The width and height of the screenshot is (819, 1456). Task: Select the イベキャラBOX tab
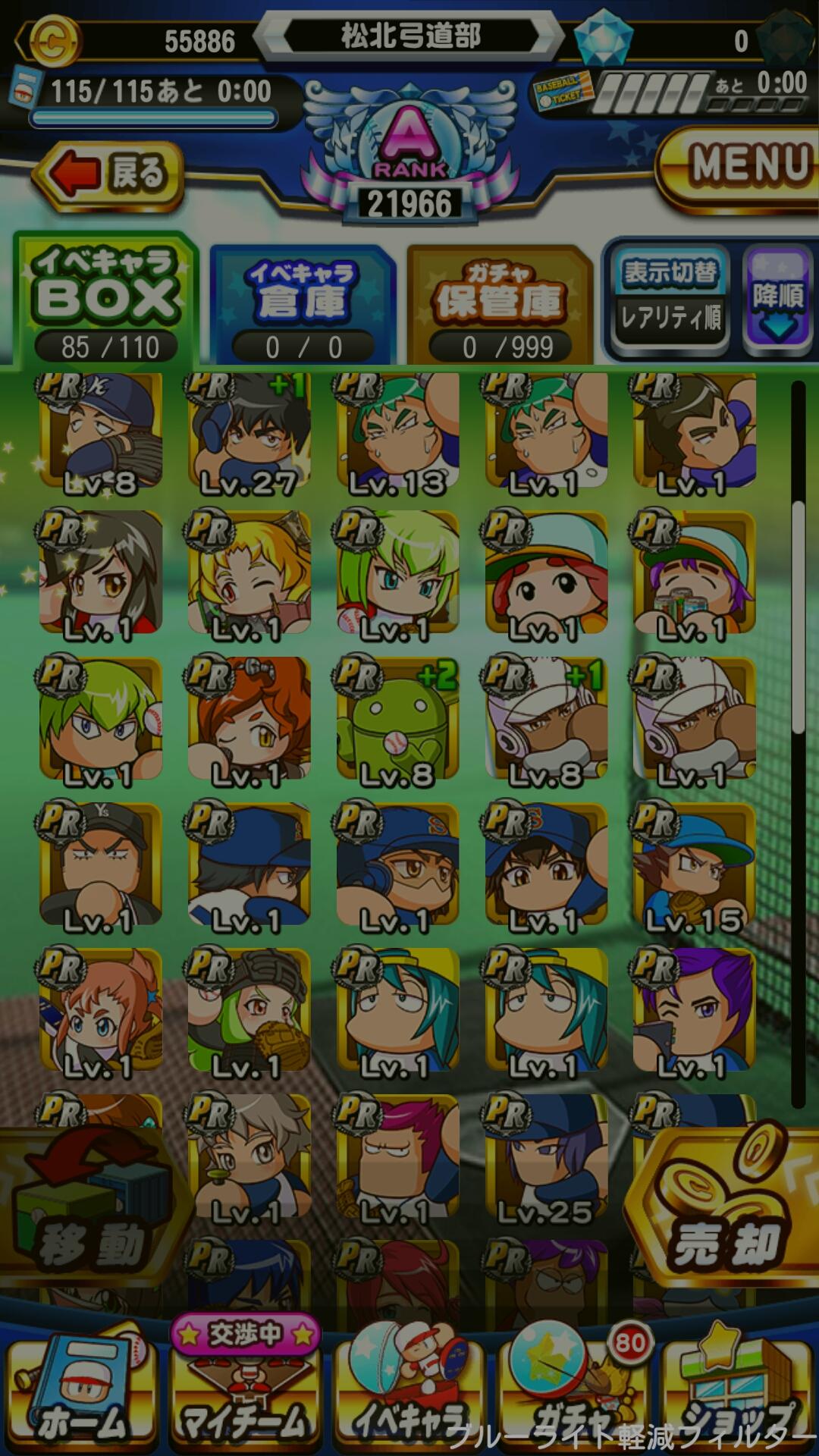(105, 300)
